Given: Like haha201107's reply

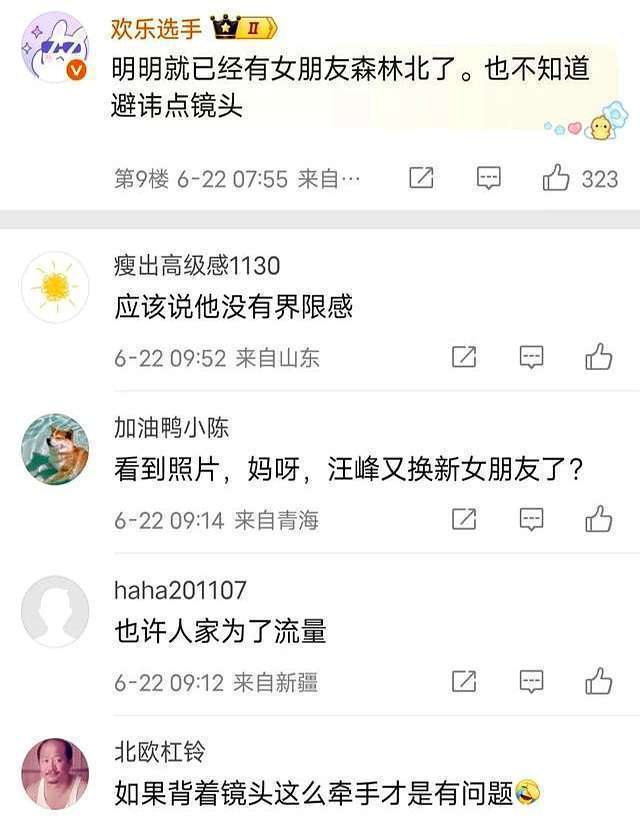Looking at the screenshot, I should [x=598, y=682].
